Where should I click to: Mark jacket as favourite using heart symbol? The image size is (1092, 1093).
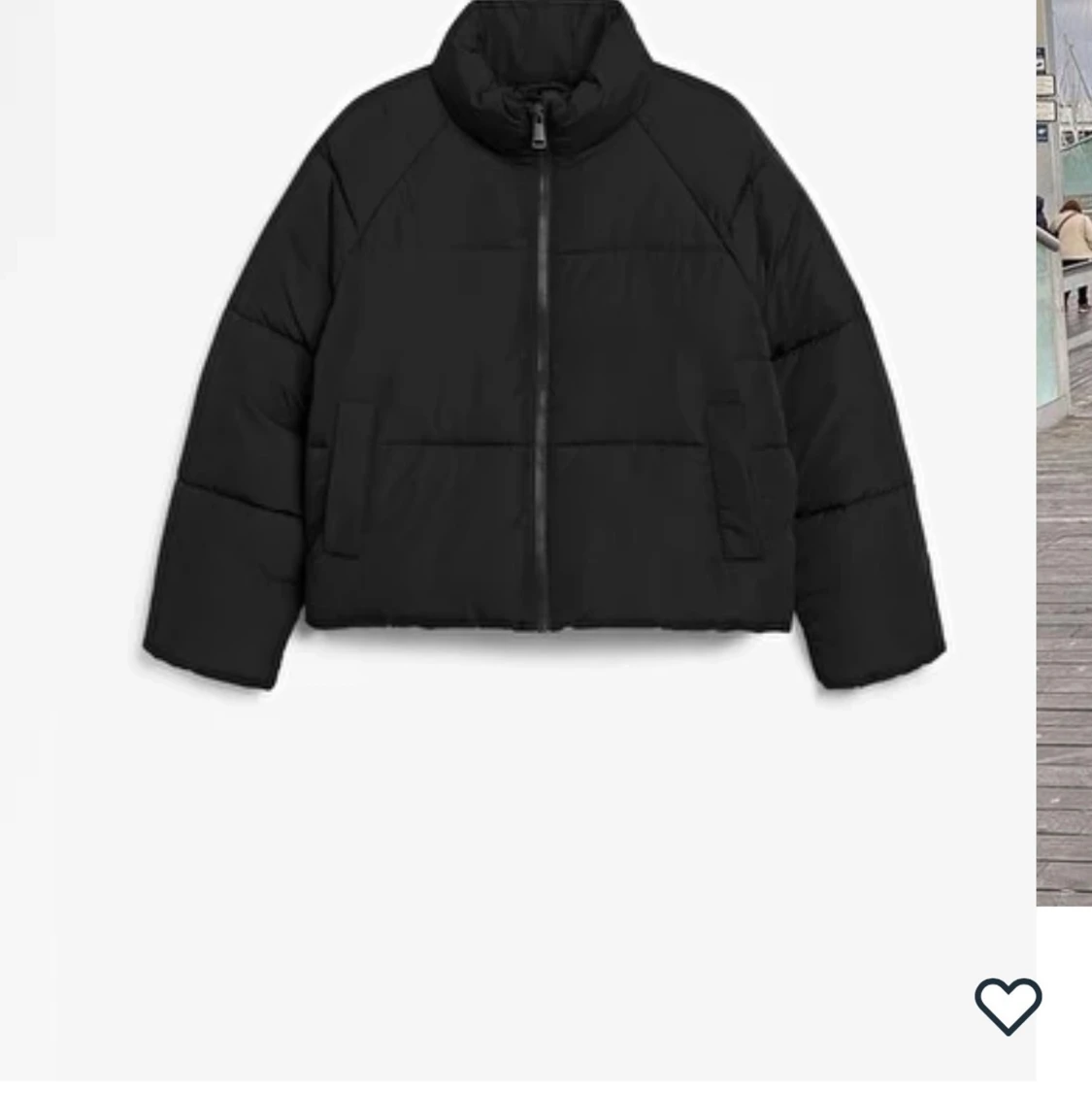1009,1007
